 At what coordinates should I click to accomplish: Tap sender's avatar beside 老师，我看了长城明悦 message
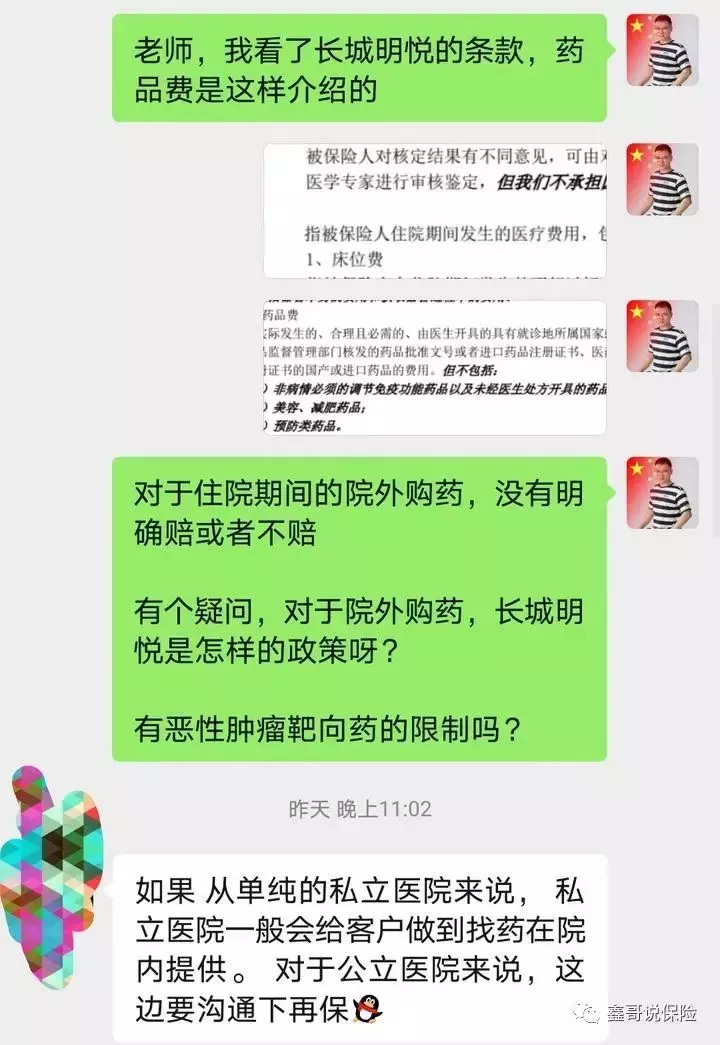click(662, 50)
